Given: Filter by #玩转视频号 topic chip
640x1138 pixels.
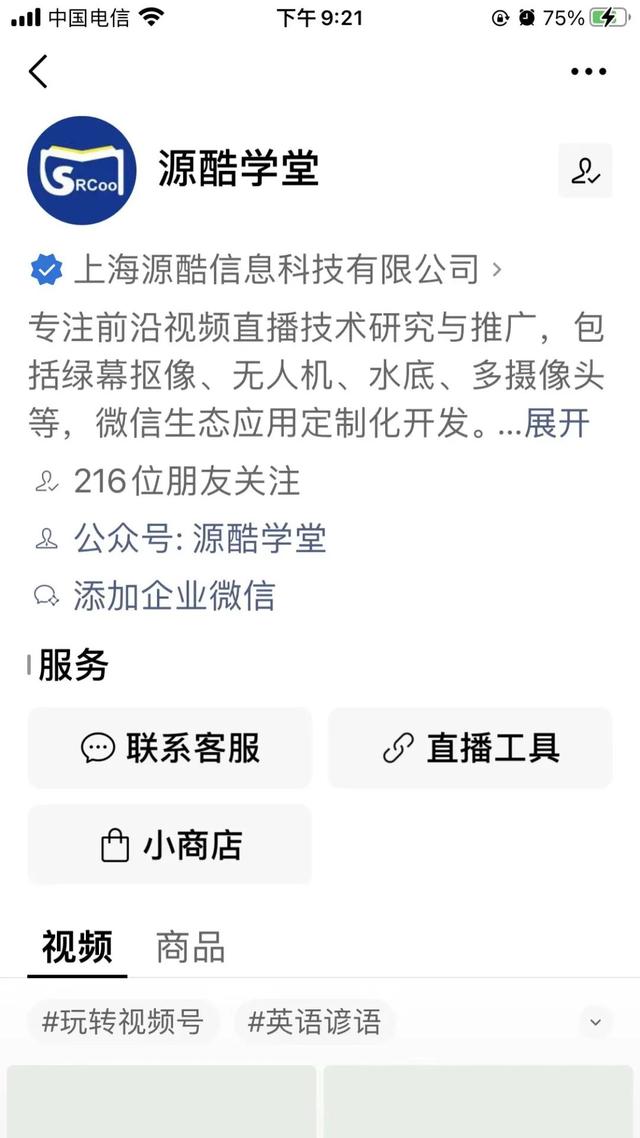Looking at the screenshot, I should click(122, 1022).
